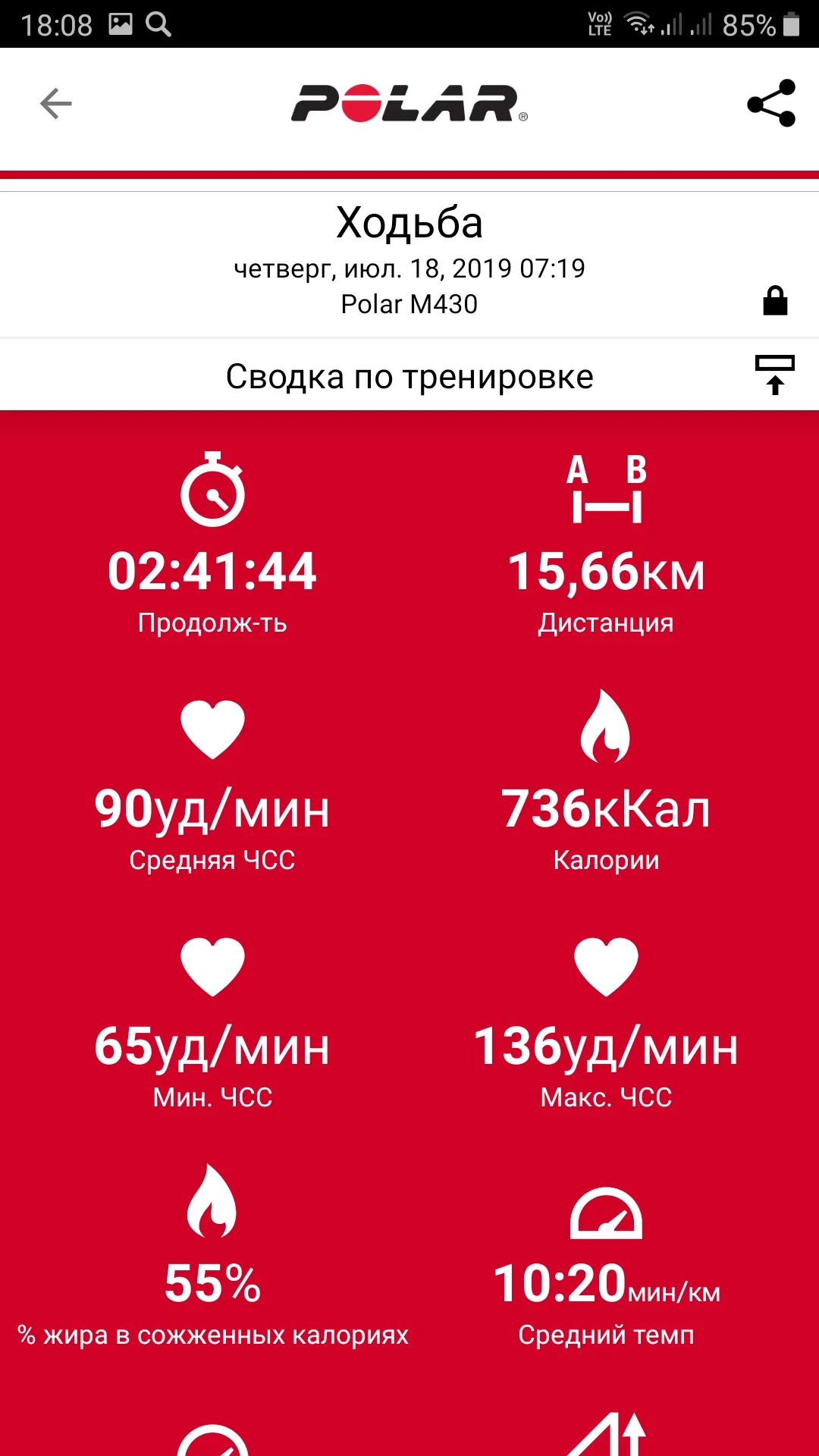
Task: Collapse the training summary section
Action: coord(774,375)
